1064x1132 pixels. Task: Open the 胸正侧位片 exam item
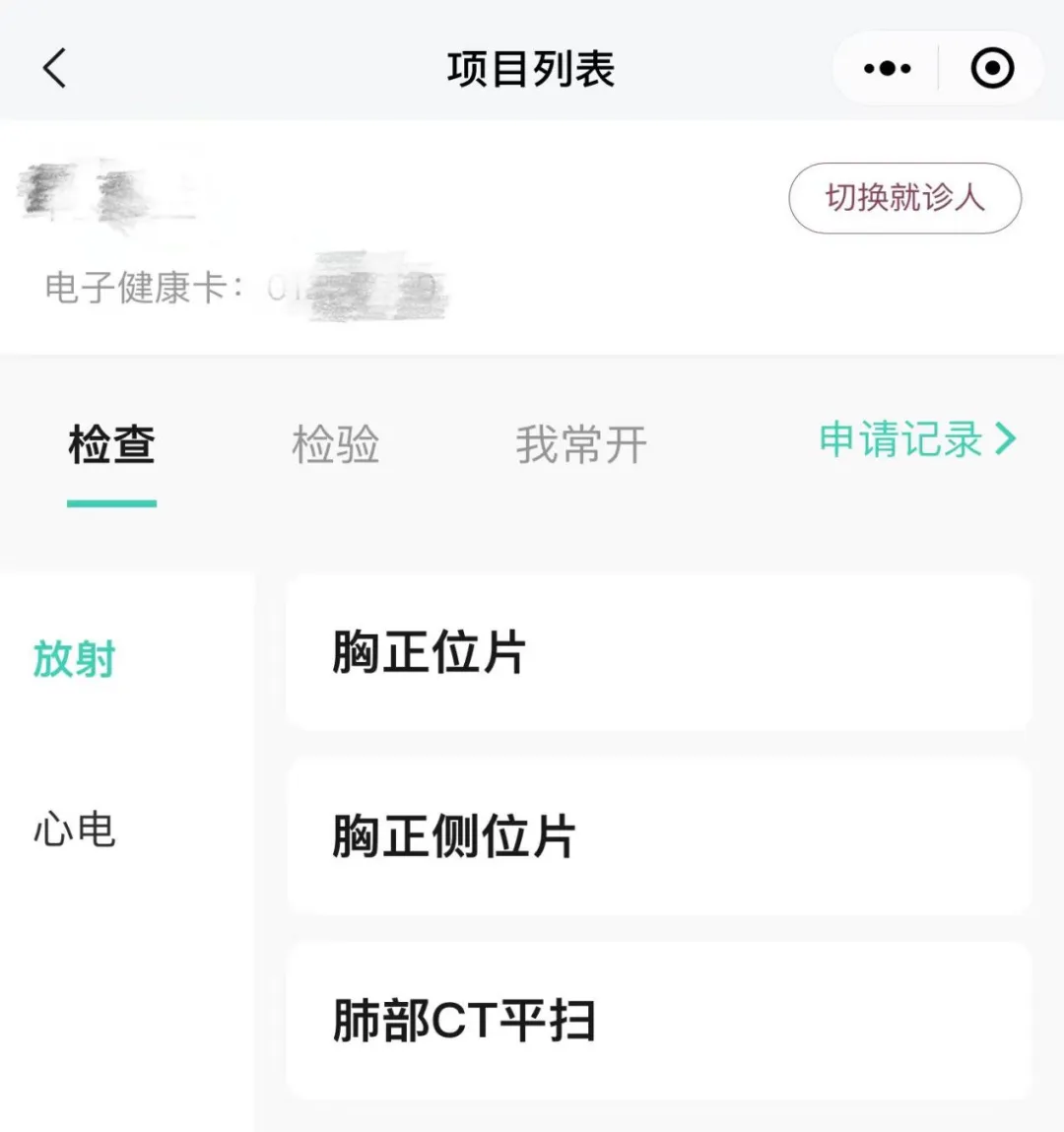[x=658, y=834]
